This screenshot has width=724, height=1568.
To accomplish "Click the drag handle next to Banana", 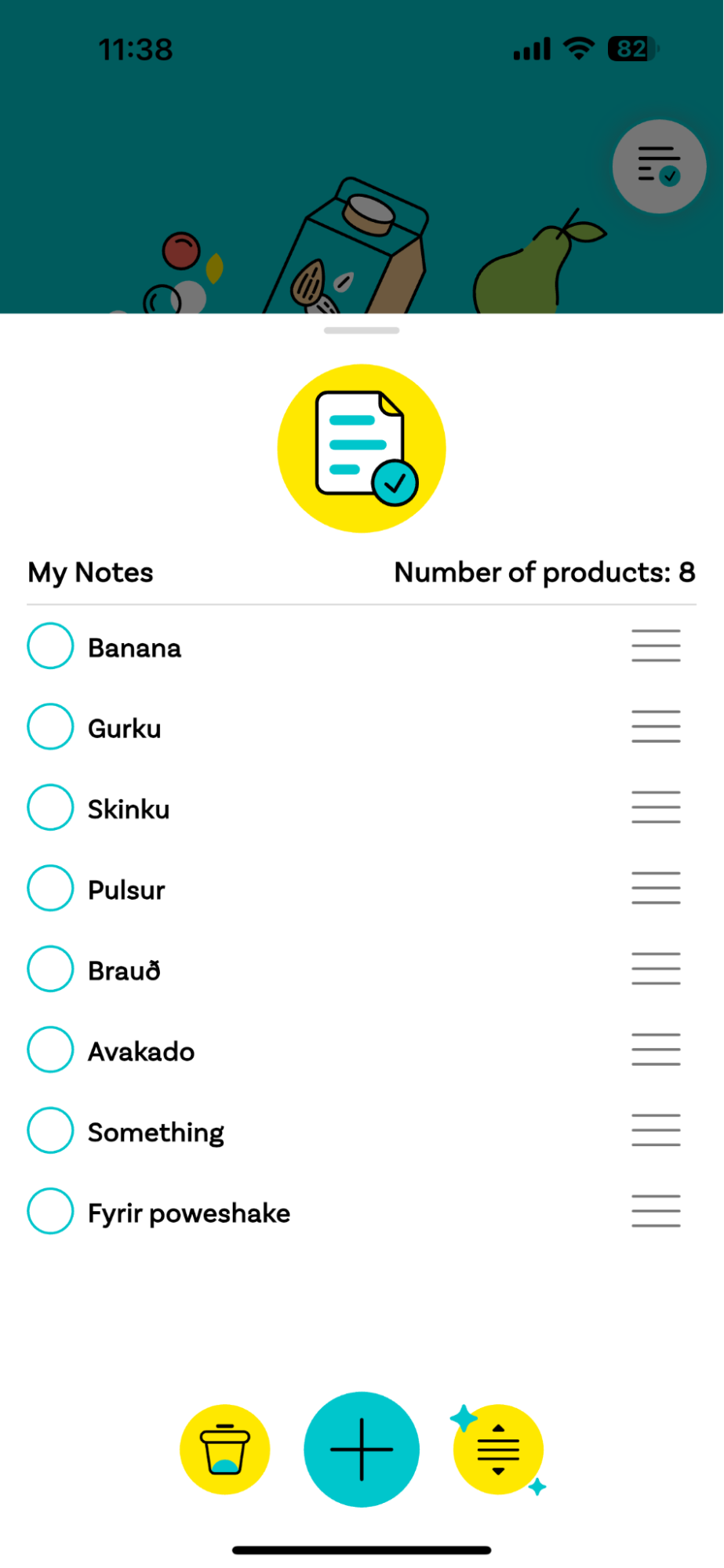I will (x=655, y=646).
